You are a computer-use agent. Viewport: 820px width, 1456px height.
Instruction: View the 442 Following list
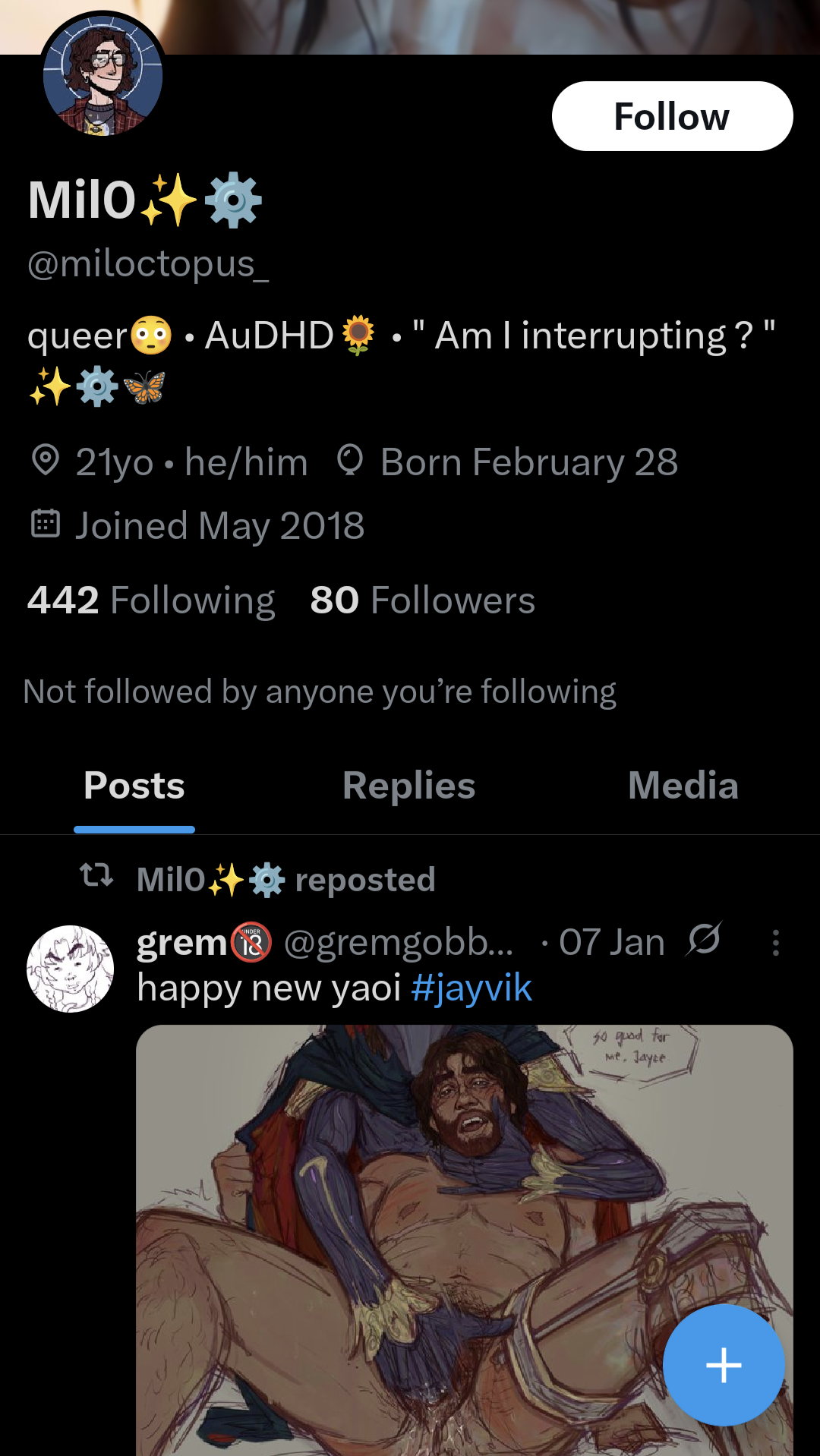151,600
